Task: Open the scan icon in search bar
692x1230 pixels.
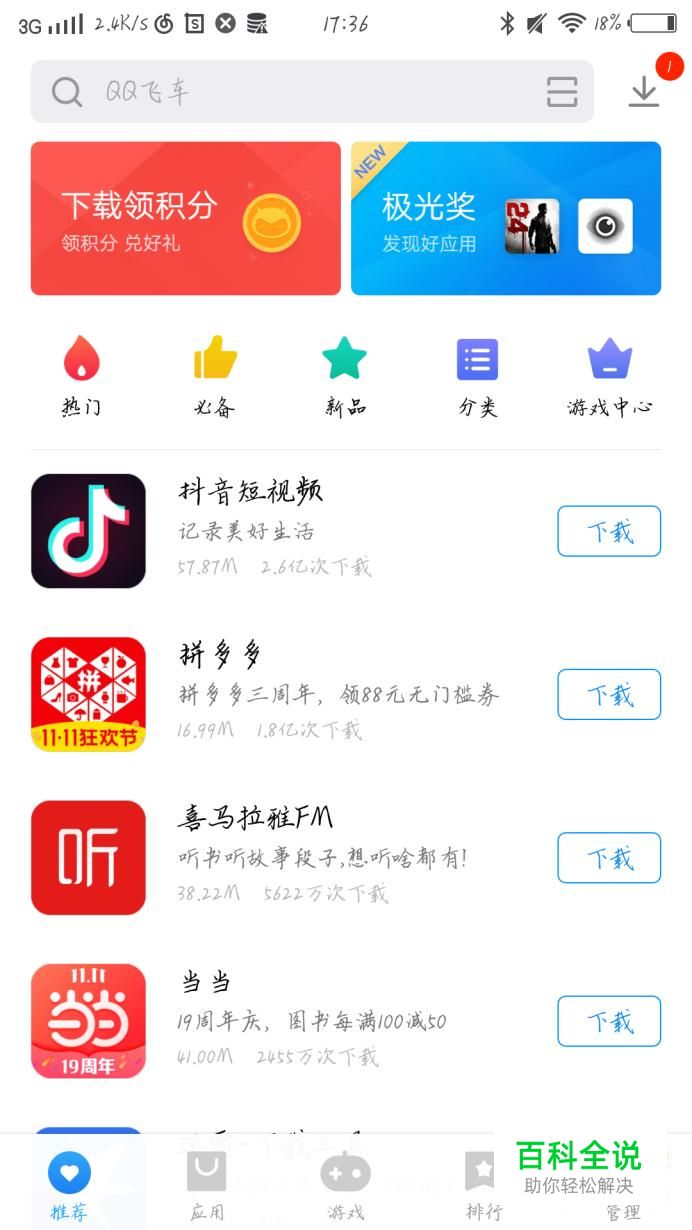Action: (x=562, y=92)
